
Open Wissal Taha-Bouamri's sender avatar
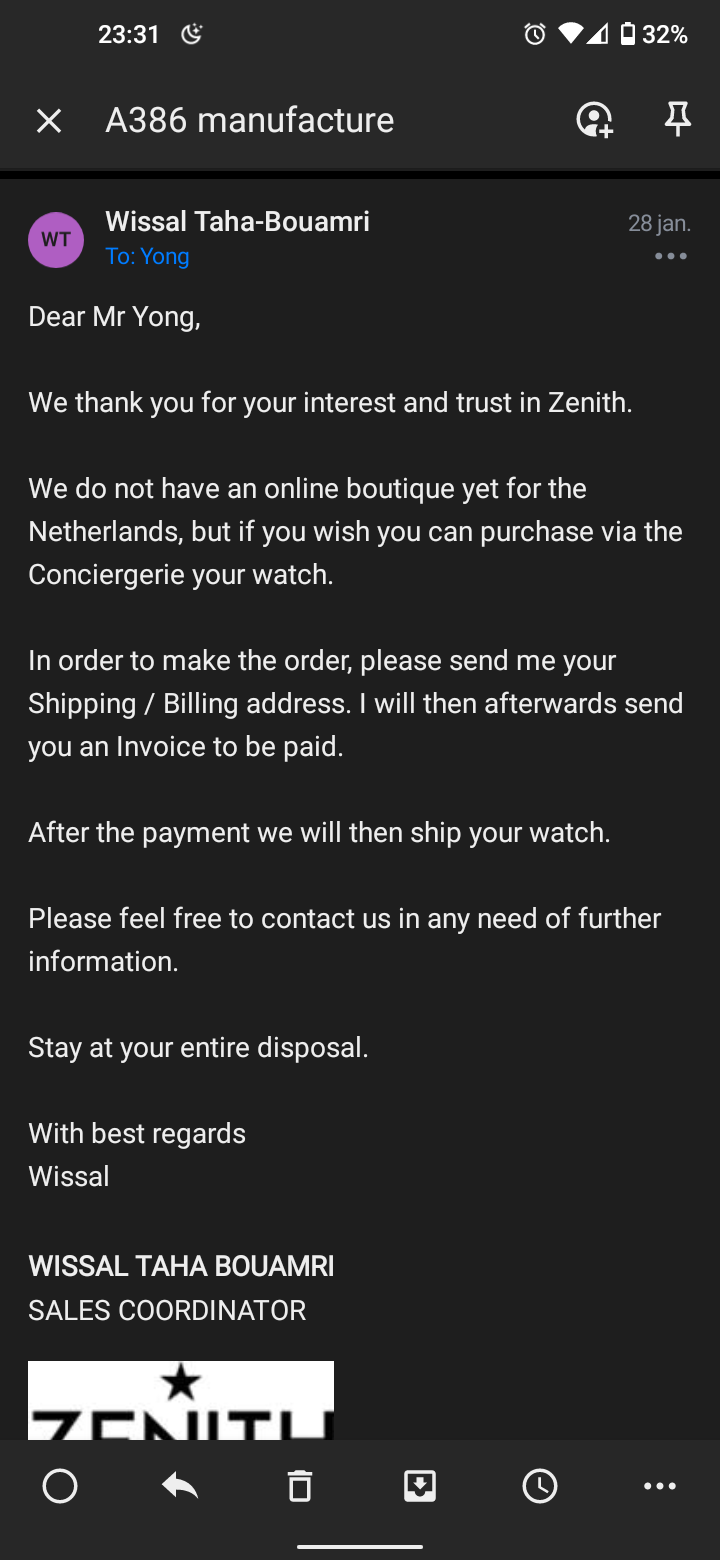[56, 240]
